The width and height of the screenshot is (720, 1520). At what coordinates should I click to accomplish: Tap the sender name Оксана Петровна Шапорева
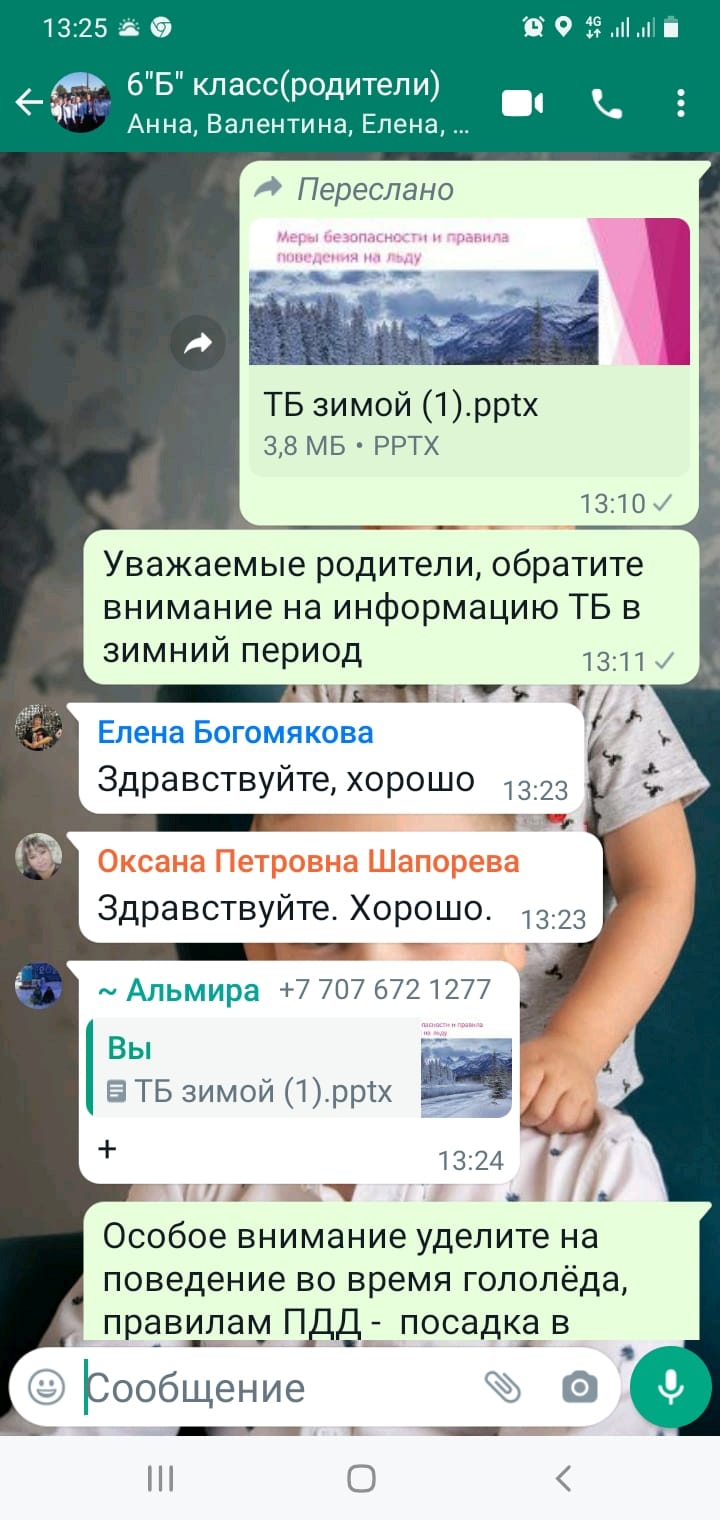point(308,862)
